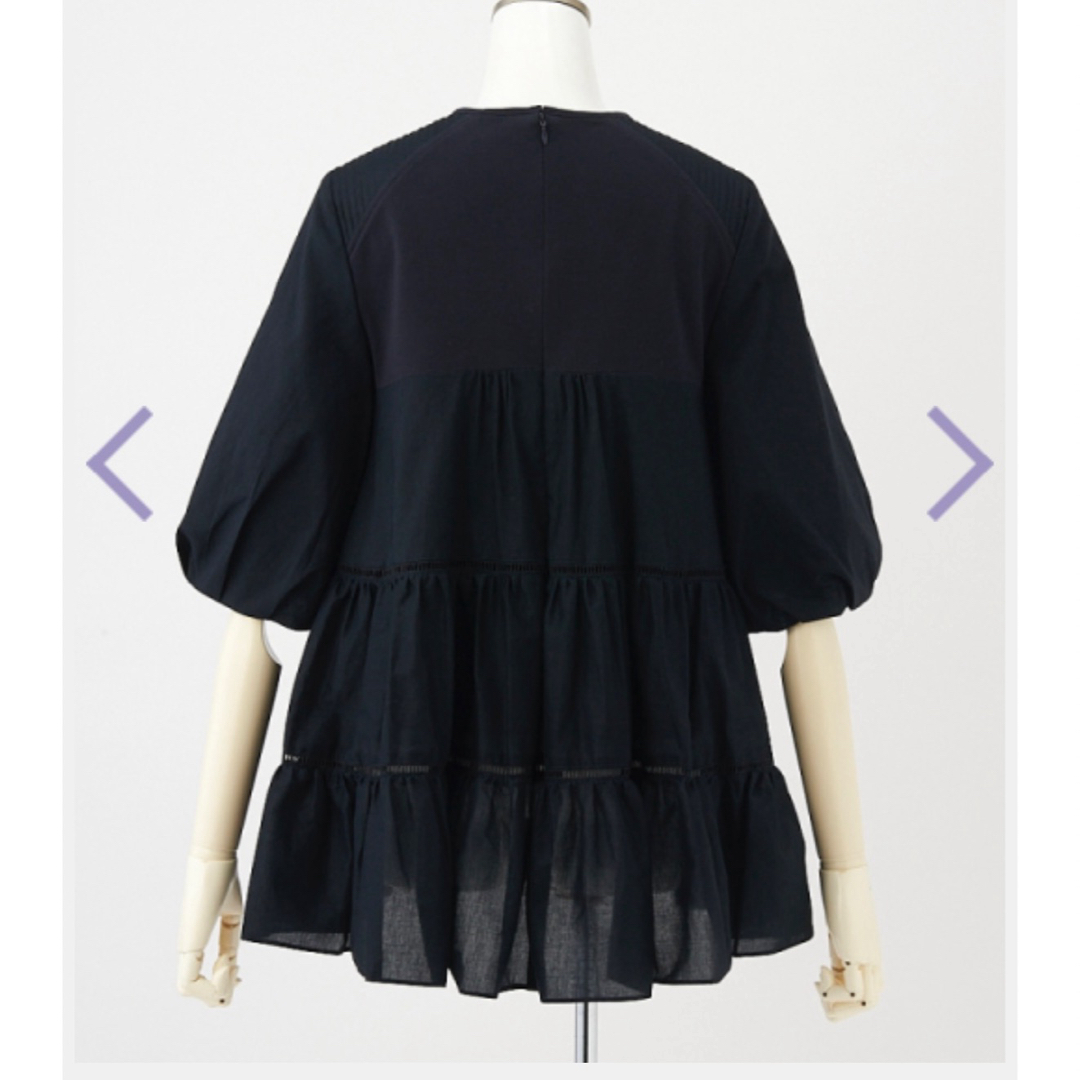This screenshot has width=1080, height=1080.
Task: Go to the previous product image
Action: 120,463
